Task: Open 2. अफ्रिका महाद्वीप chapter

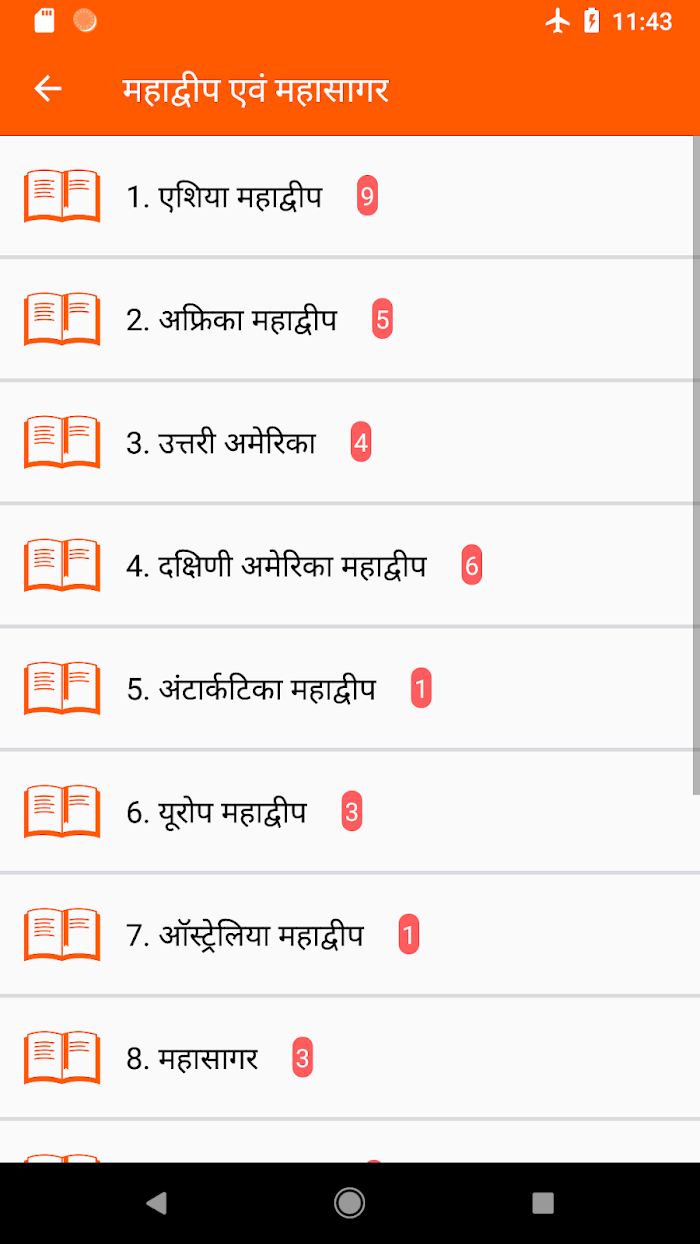Action: (346, 319)
